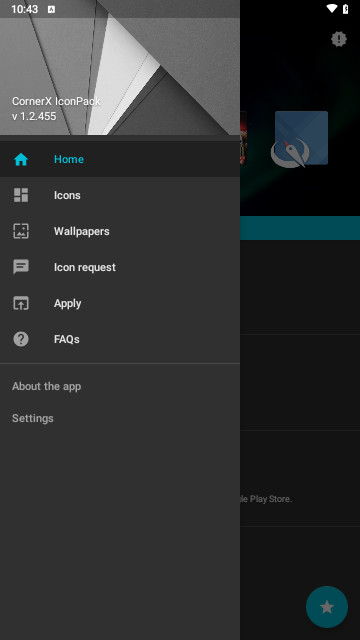Tap the alert badge icon at top right
This screenshot has height=640, width=360.
click(338, 39)
